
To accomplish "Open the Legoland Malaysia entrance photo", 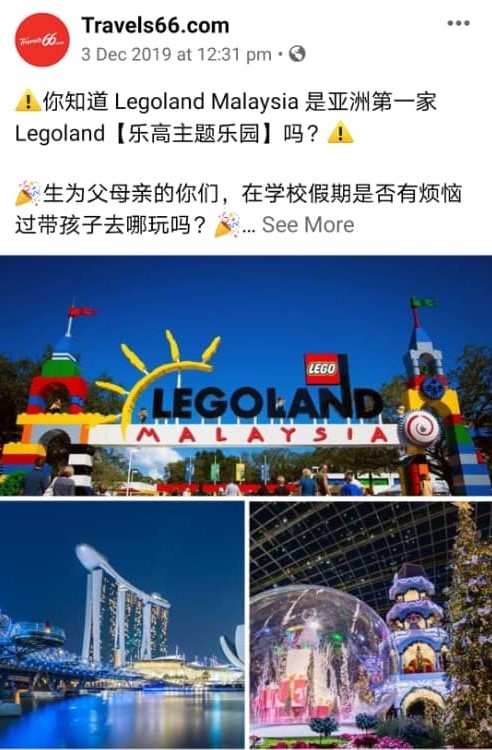I will tap(246, 375).
